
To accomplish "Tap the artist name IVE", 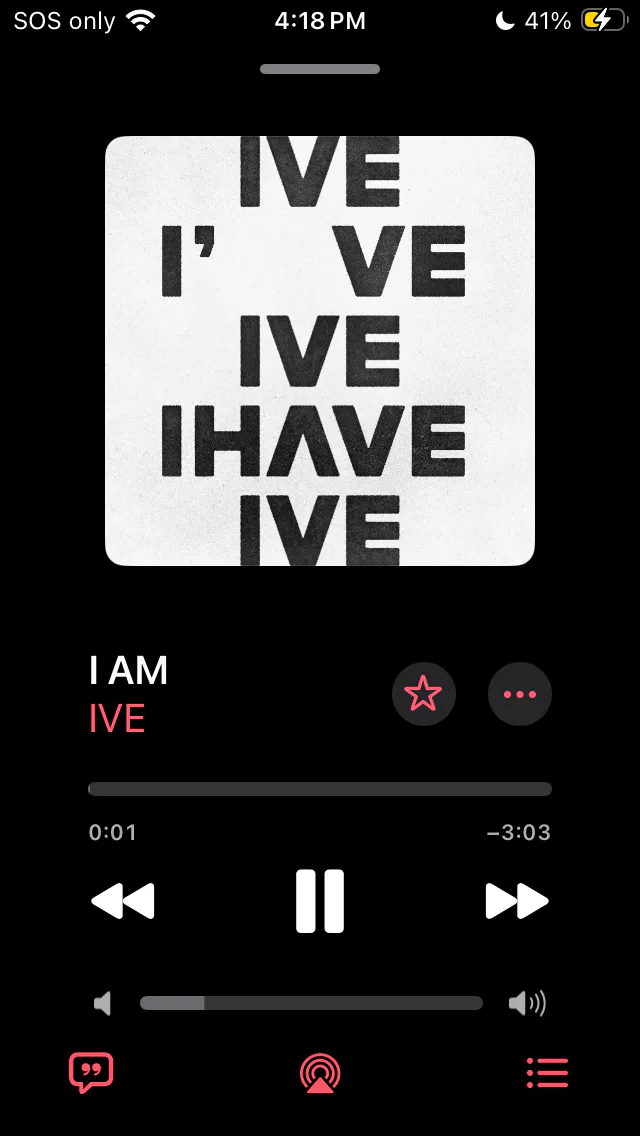I will pyautogui.click(x=117, y=719).
